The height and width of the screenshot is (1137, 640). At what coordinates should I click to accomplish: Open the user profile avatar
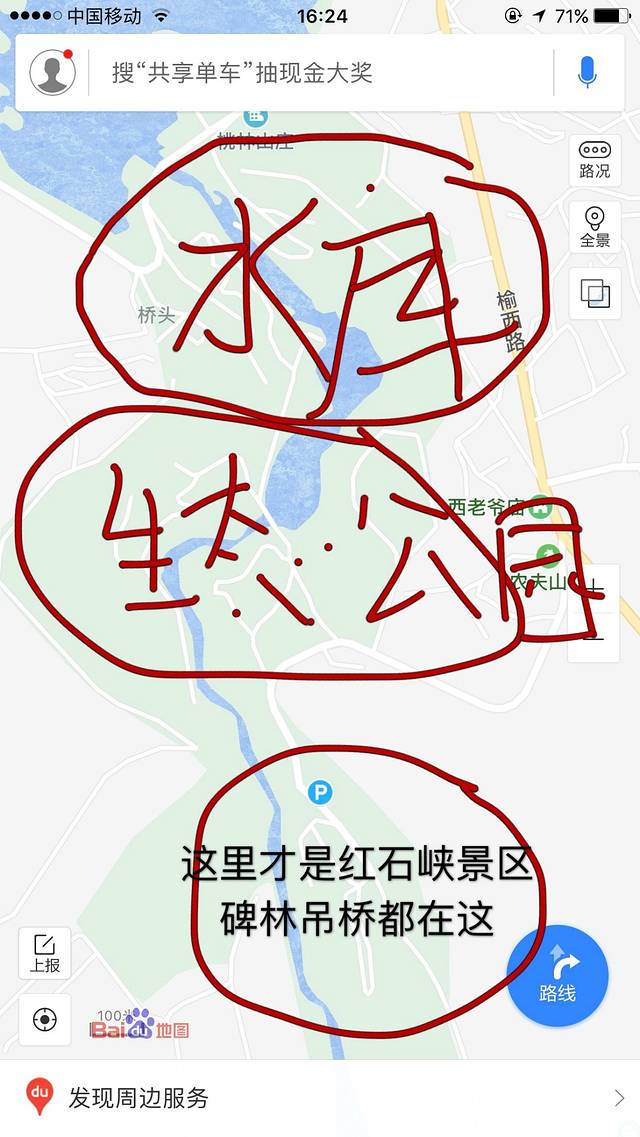53,72
